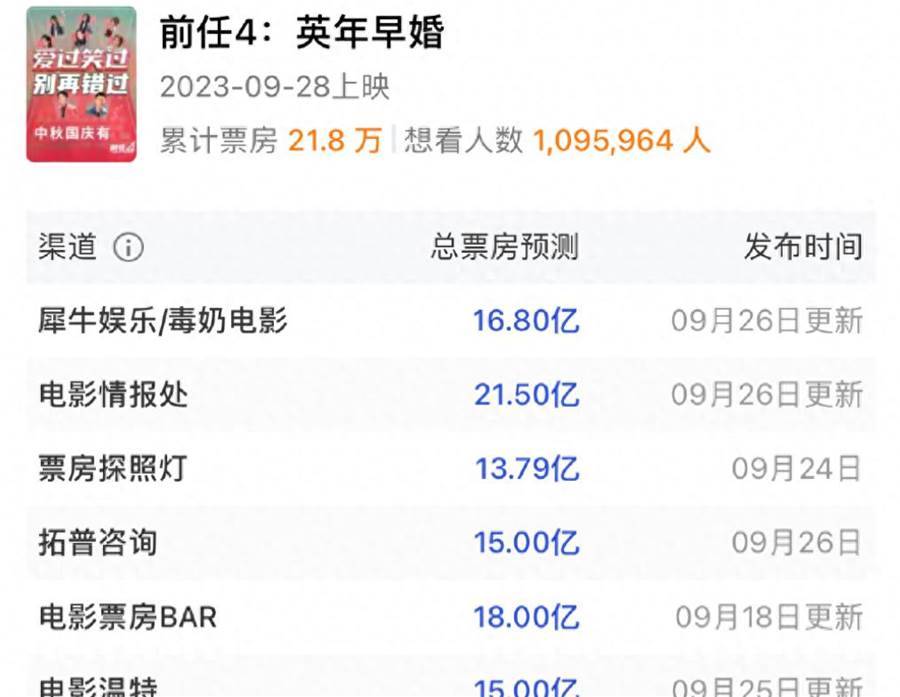Open the info icon beside 渠道

tap(128, 248)
